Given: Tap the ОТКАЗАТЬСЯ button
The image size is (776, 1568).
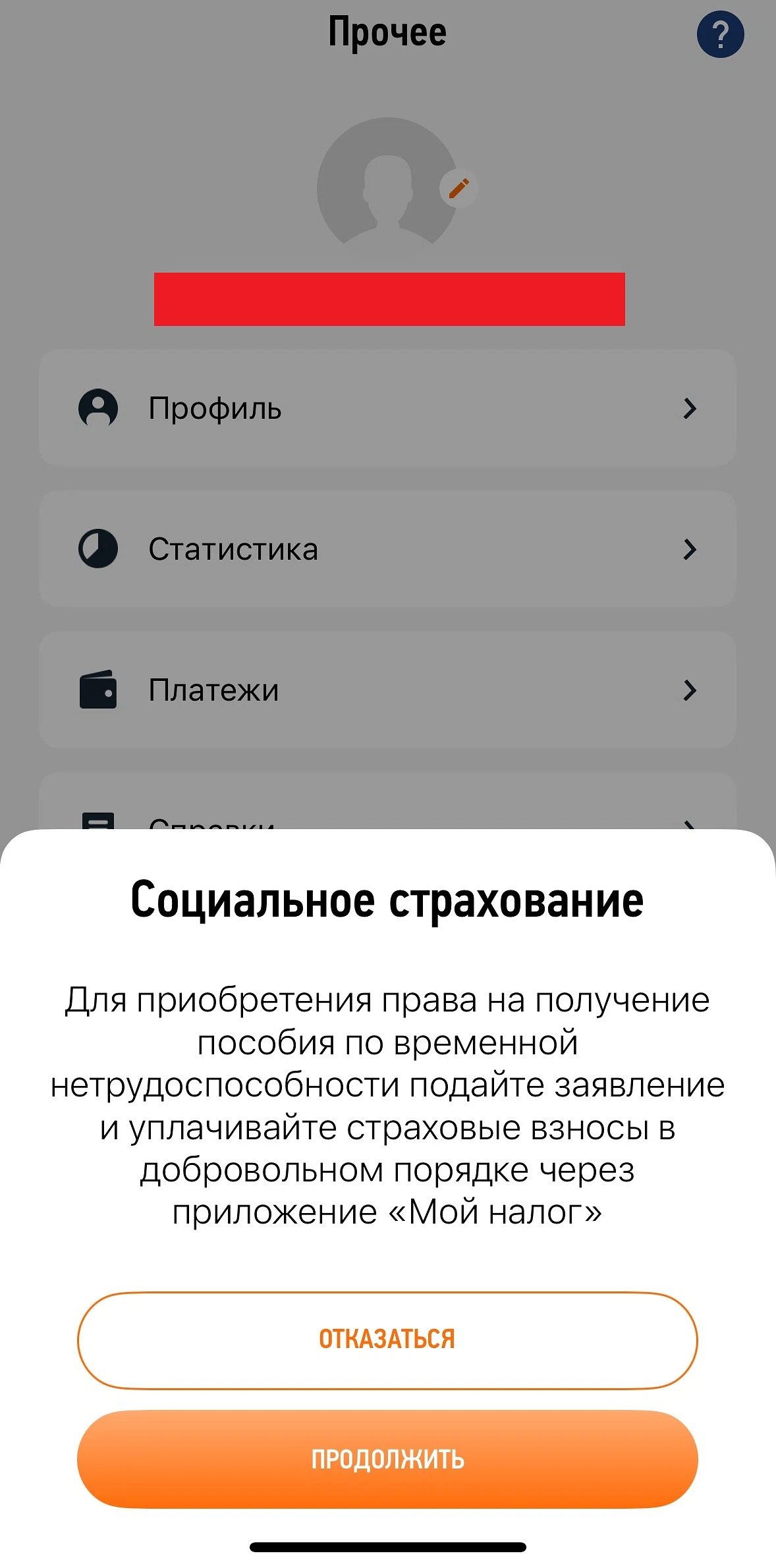Looking at the screenshot, I should click(x=387, y=1339).
